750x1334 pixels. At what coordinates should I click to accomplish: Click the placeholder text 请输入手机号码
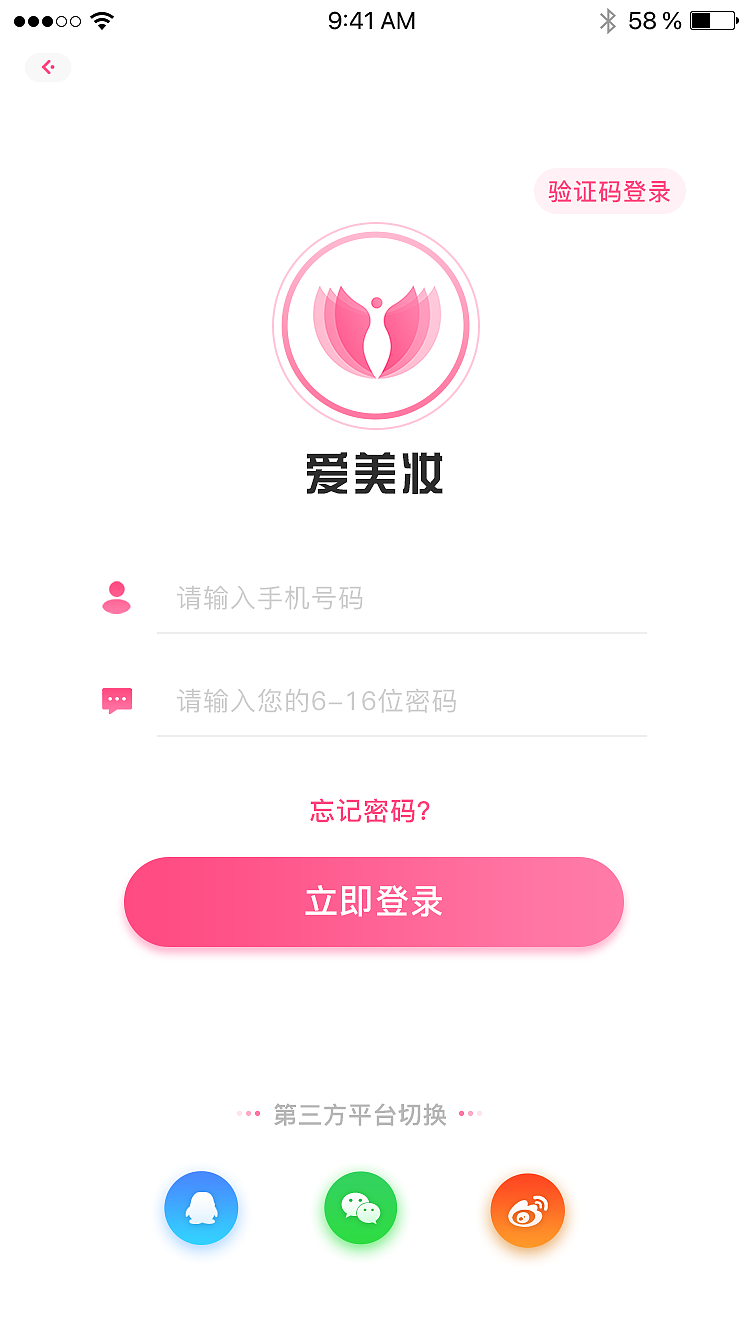pyautogui.click(x=268, y=598)
